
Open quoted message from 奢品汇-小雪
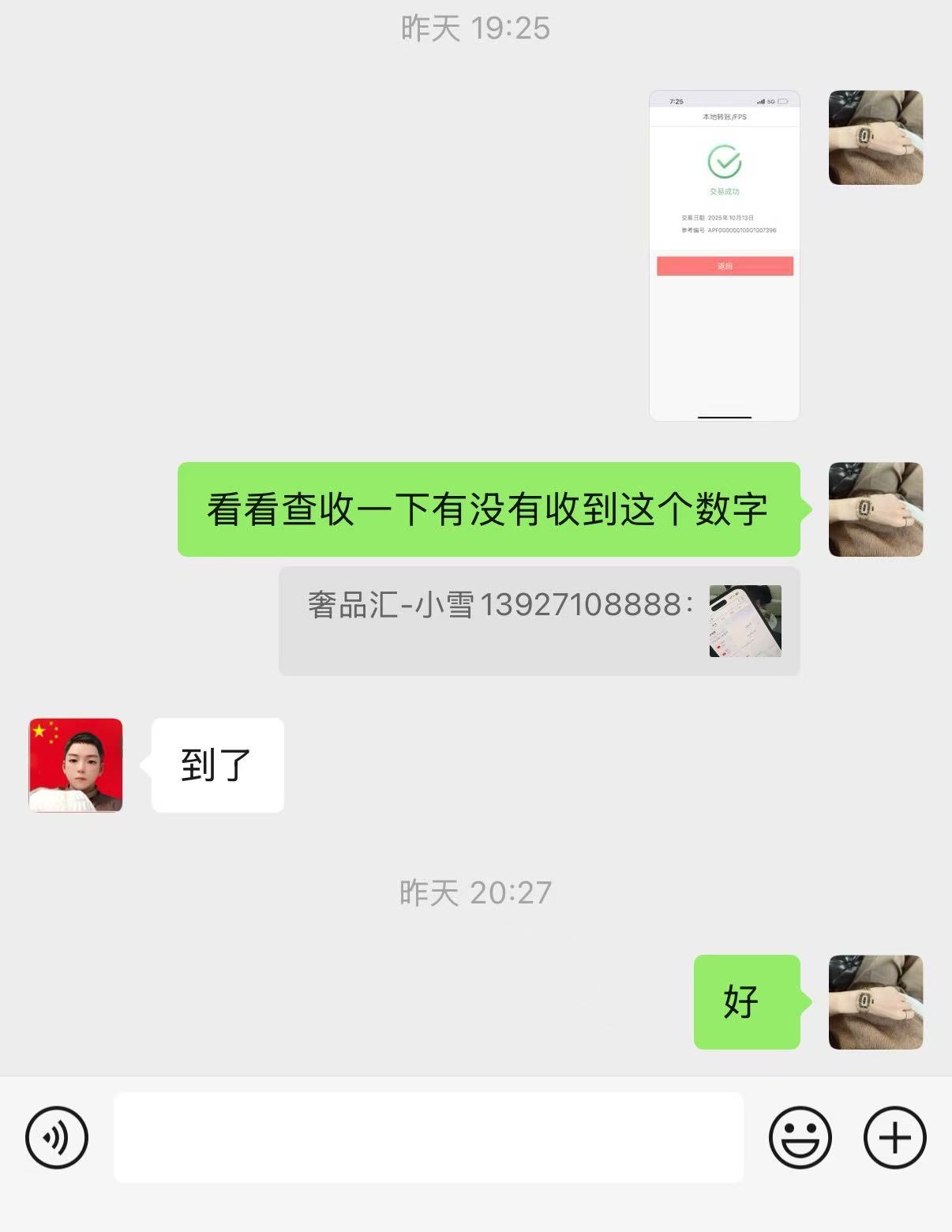click(x=539, y=621)
